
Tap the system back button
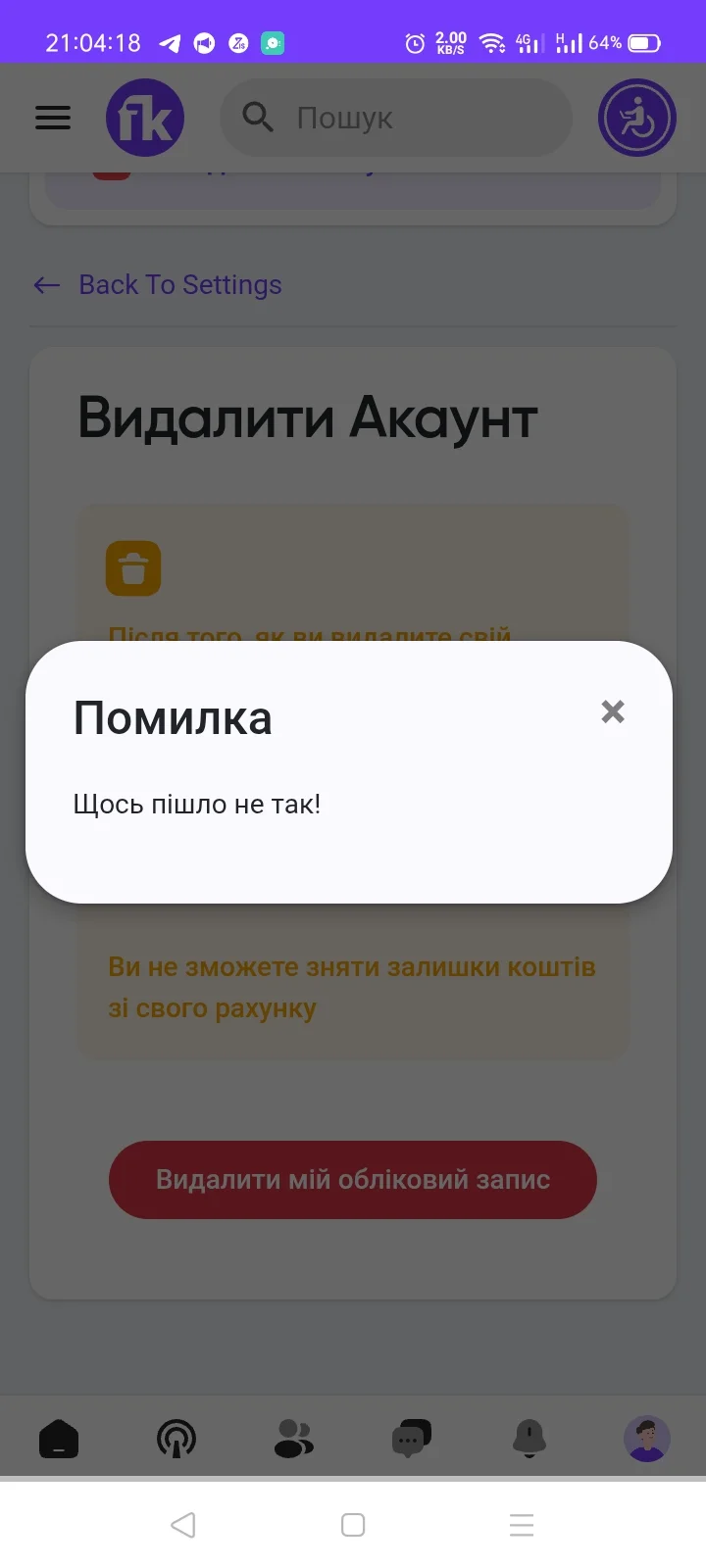pyautogui.click(x=183, y=1525)
